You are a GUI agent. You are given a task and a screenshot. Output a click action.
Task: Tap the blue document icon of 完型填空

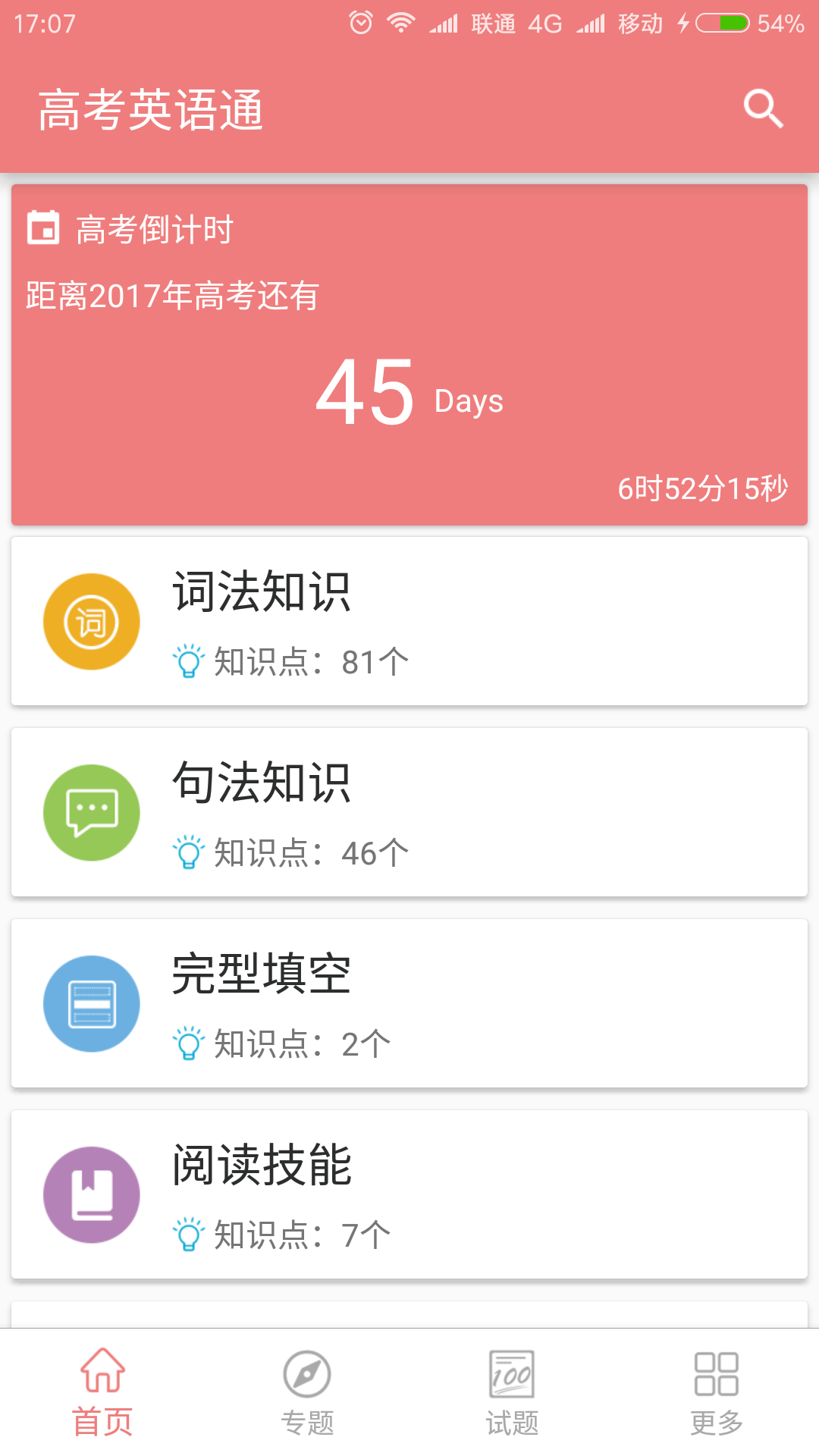click(x=91, y=1003)
